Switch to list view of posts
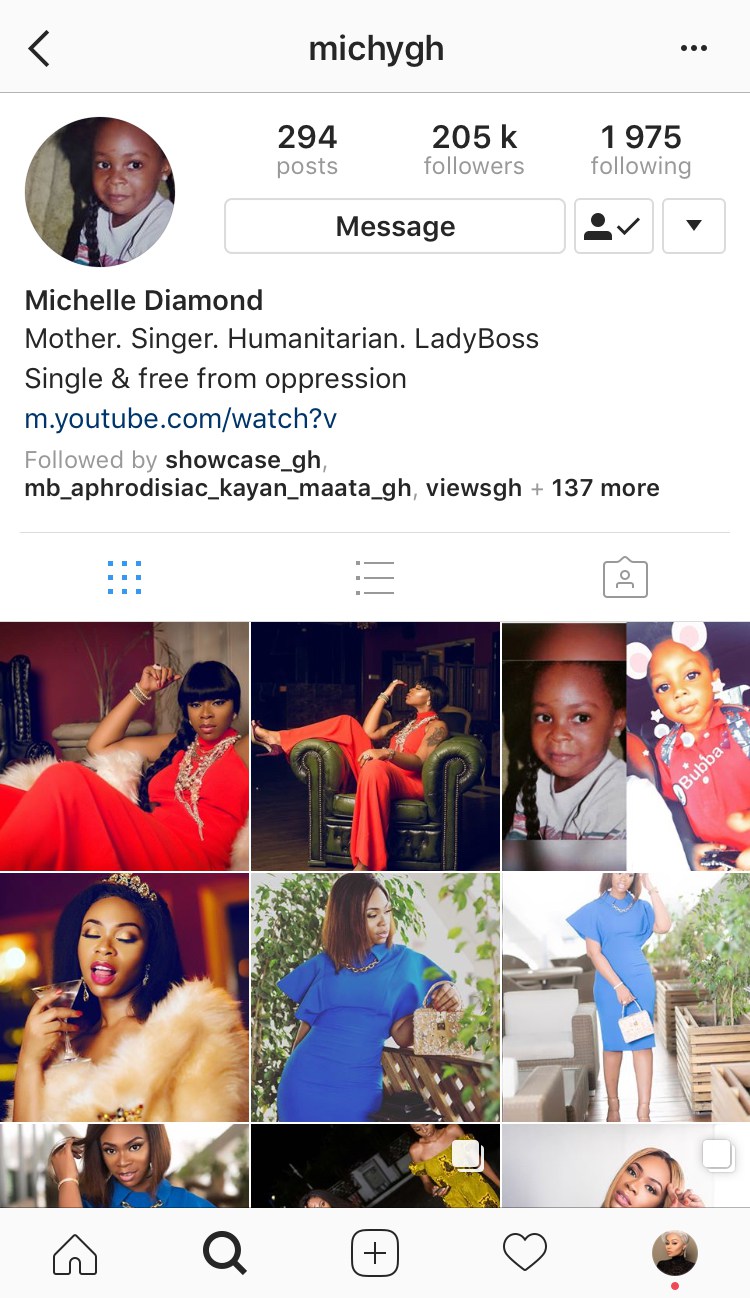Screen dimensions: 750x1298 375,577
